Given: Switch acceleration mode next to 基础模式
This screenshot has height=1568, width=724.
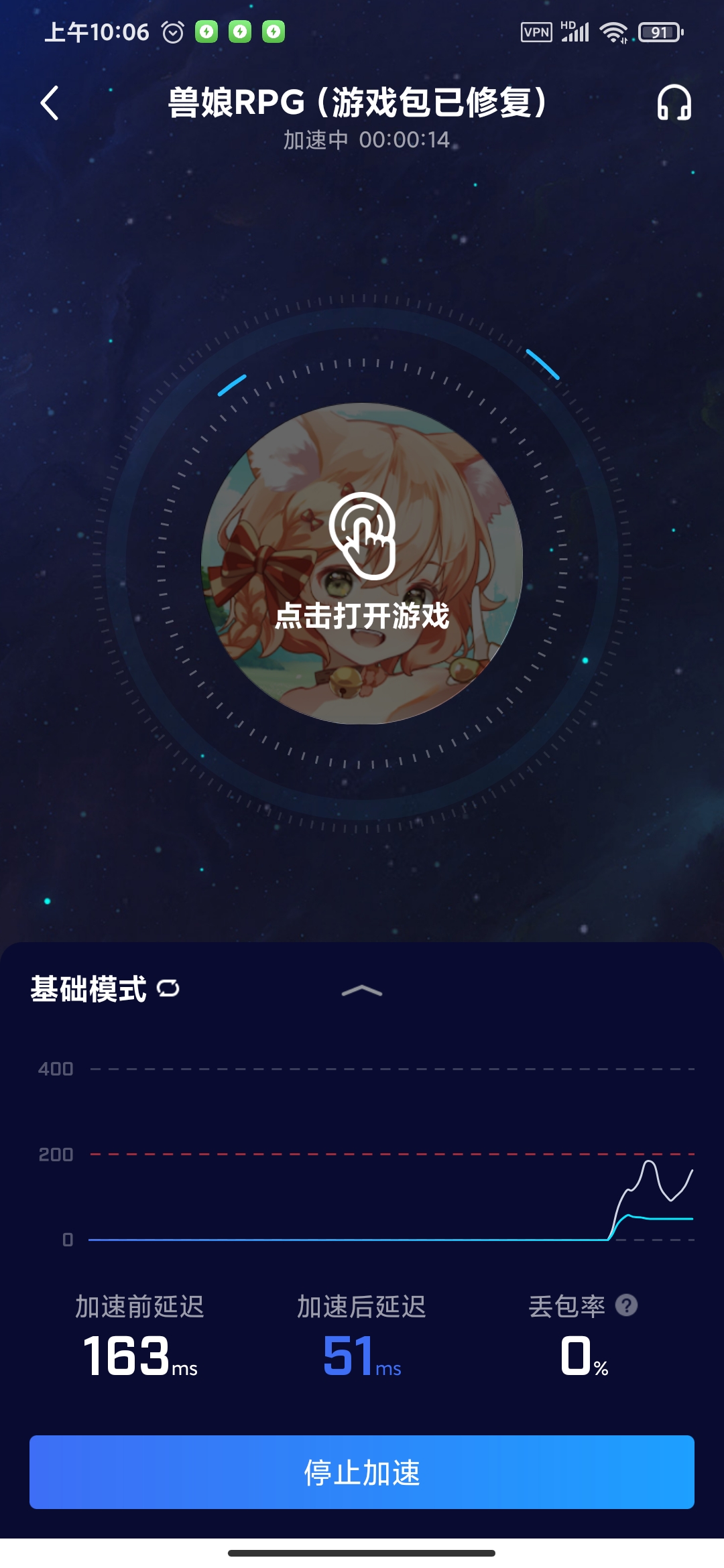Looking at the screenshot, I should (168, 988).
